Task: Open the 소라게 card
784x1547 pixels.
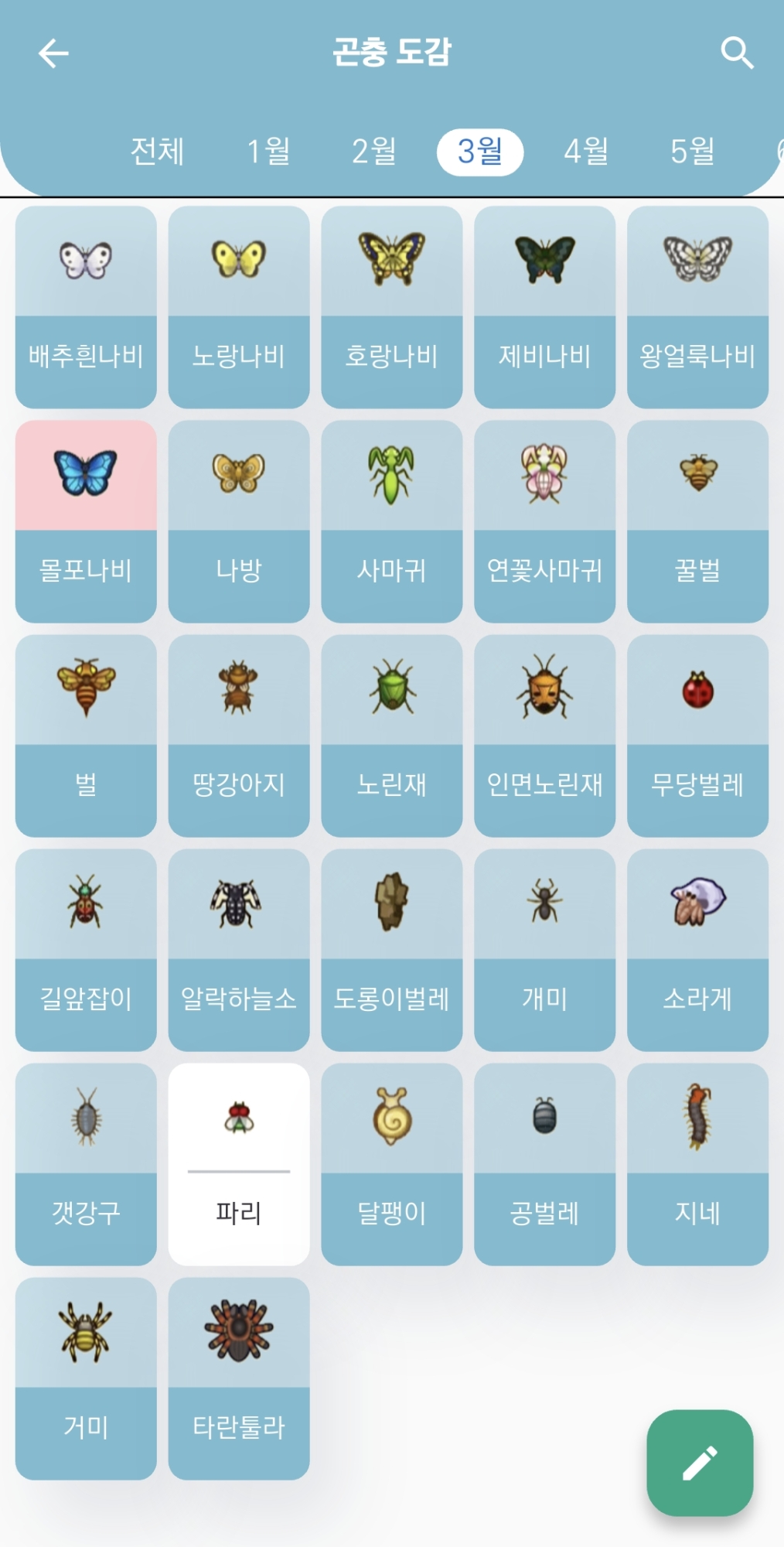Action: pos(697,950)
